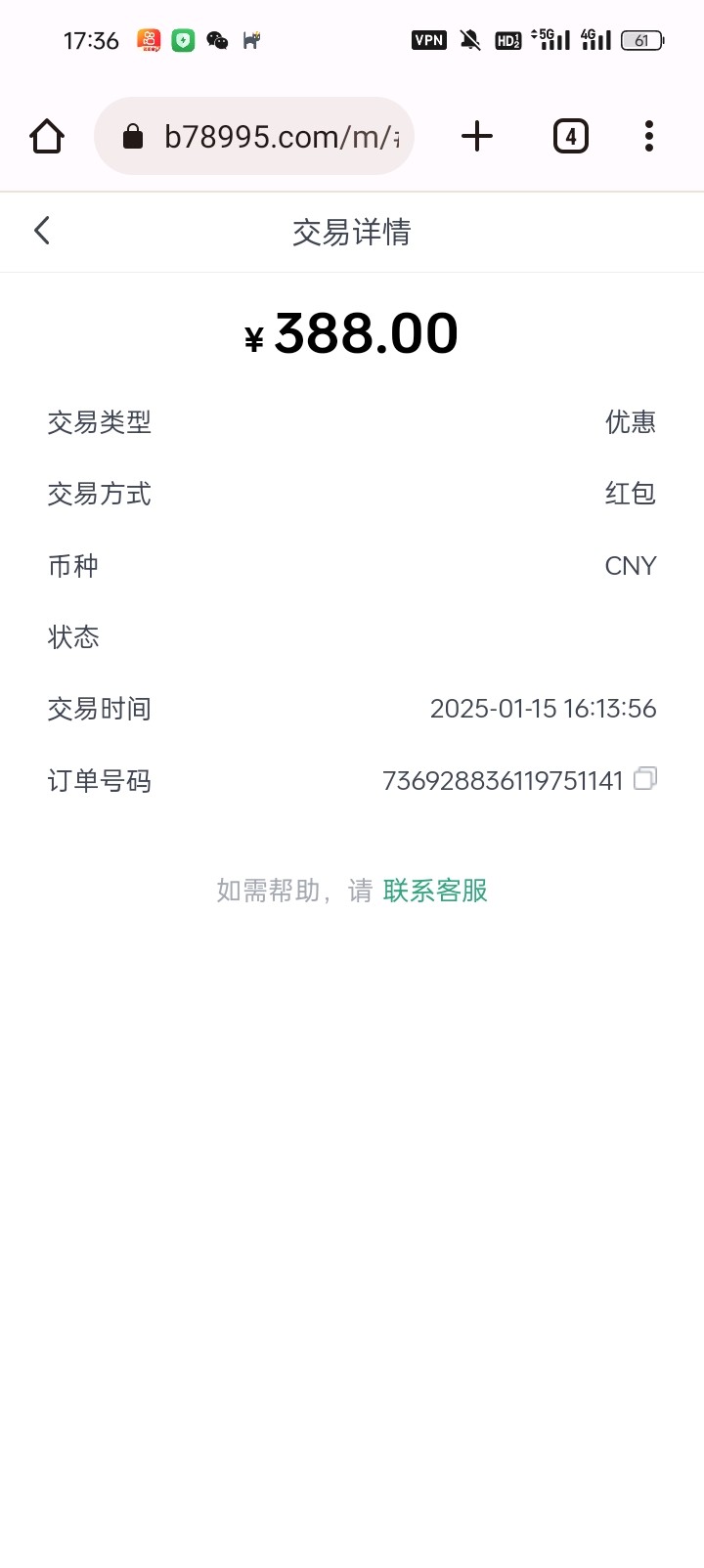
Task: Open the tab switcher showing 4 tabs
Action: tap(571, 136)
